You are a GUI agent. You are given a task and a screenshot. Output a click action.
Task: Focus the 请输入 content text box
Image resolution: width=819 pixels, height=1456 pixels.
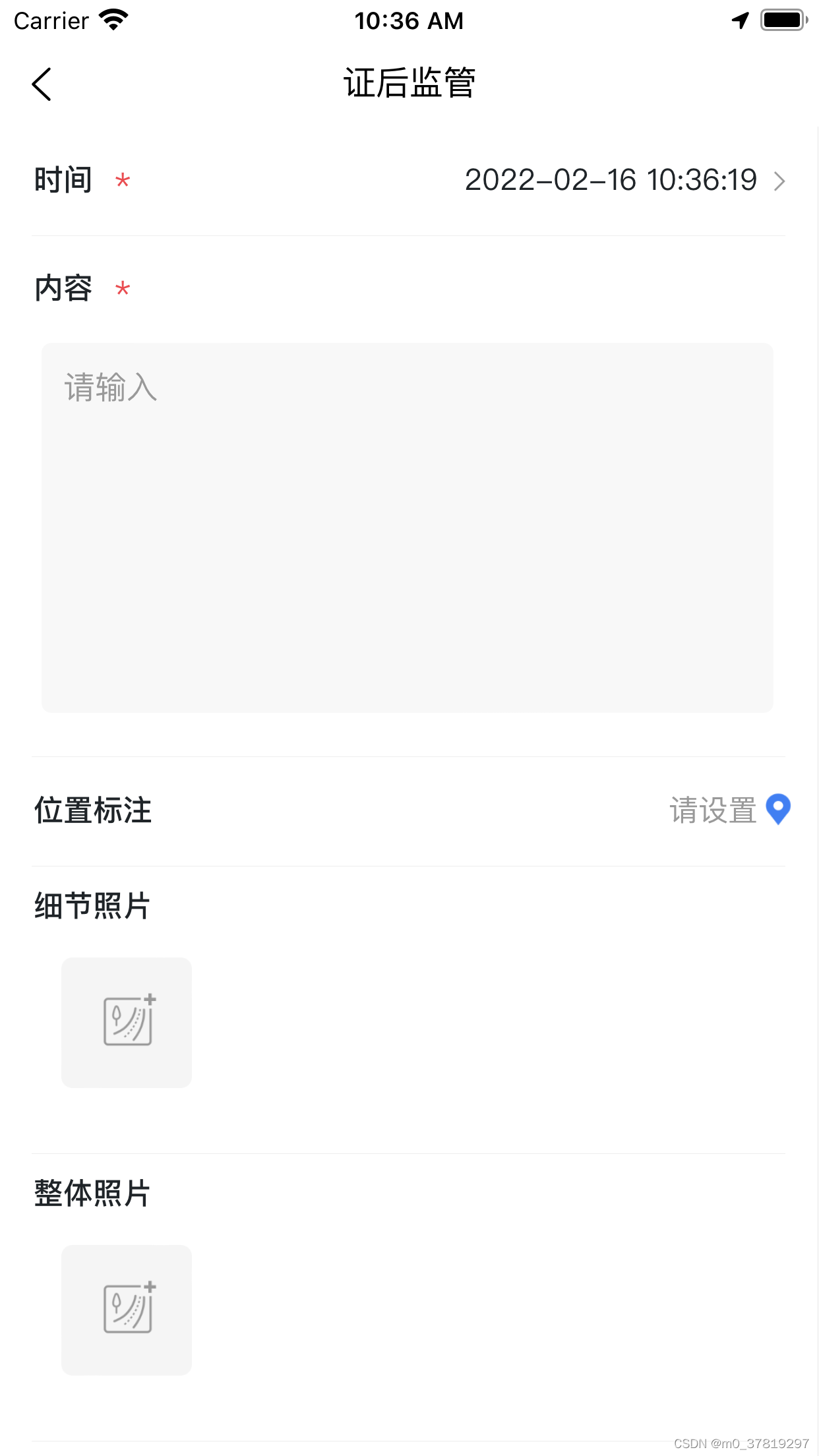point(408,528)
